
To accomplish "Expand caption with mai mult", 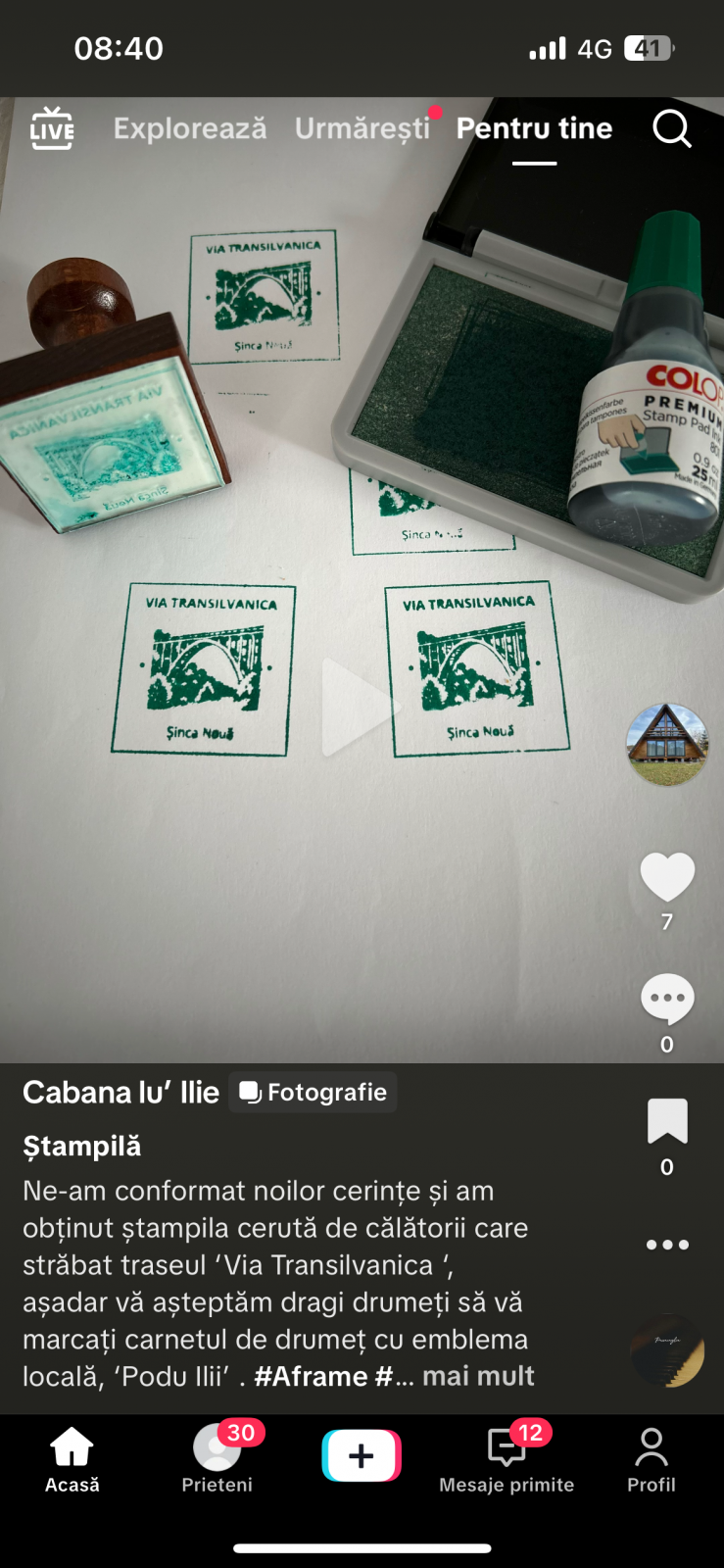I will click(x=478, y=1376).
